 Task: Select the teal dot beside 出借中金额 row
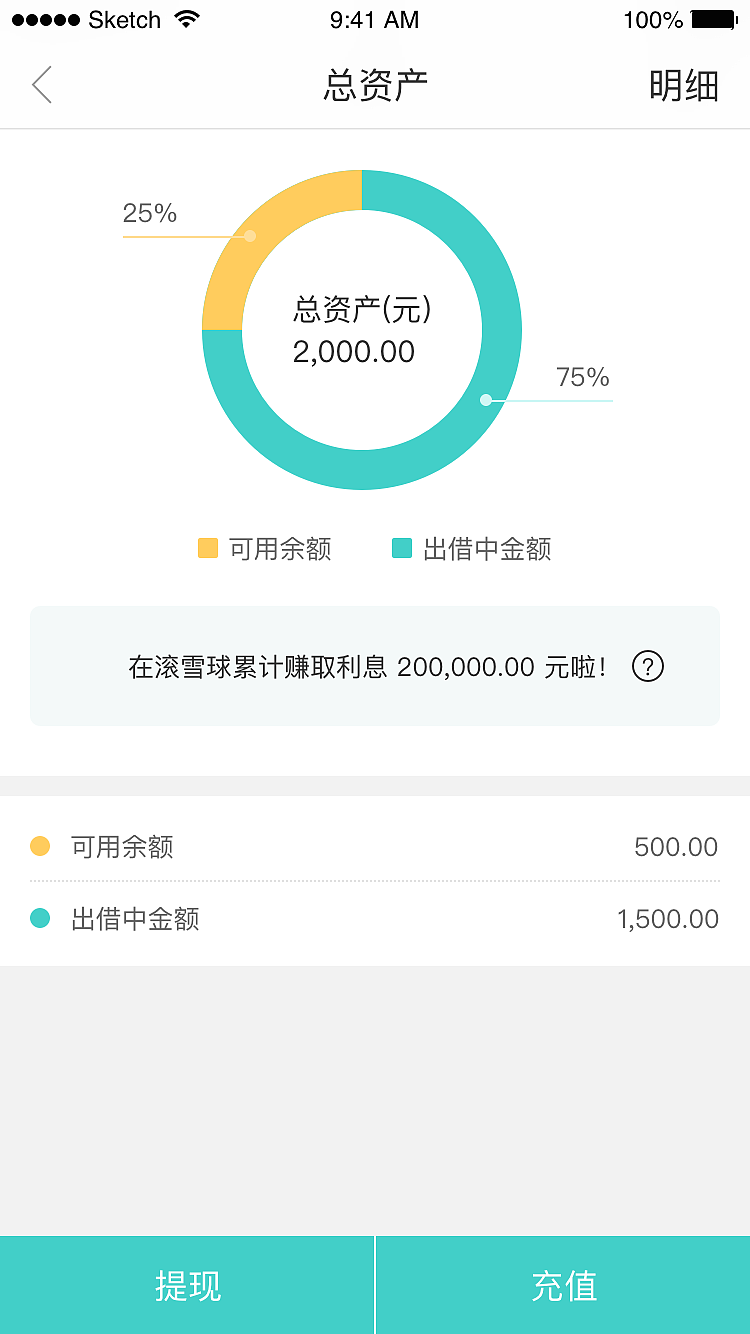coord(40,918)
